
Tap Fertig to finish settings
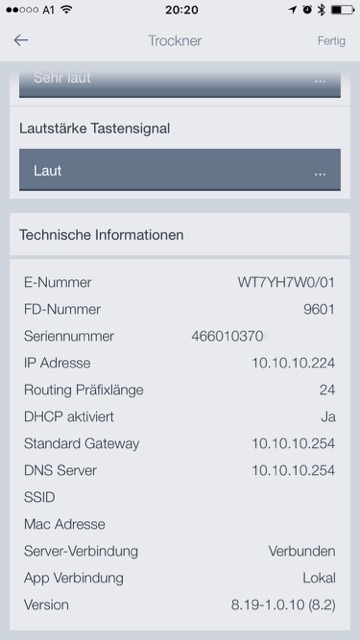331,41
